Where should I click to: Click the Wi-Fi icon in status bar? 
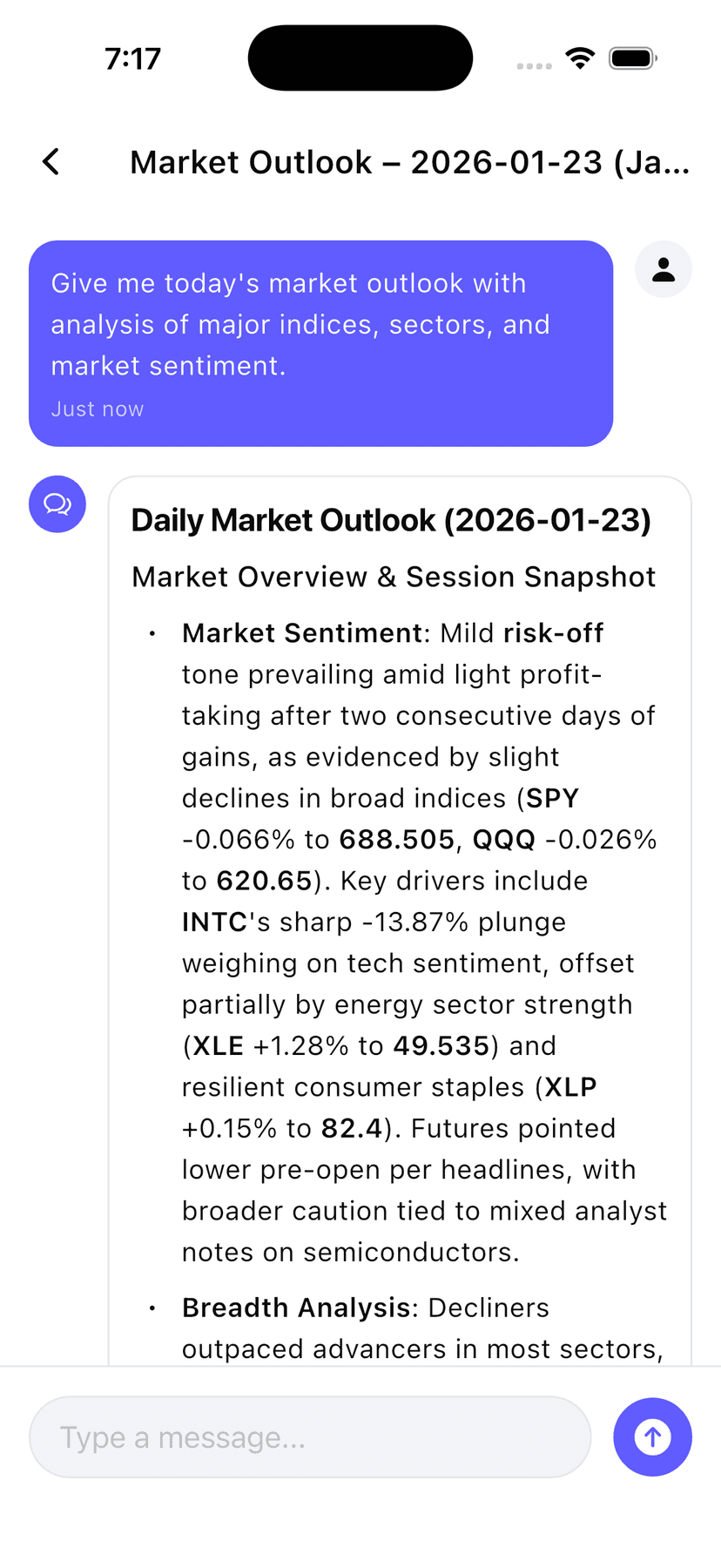click(582, 57)
